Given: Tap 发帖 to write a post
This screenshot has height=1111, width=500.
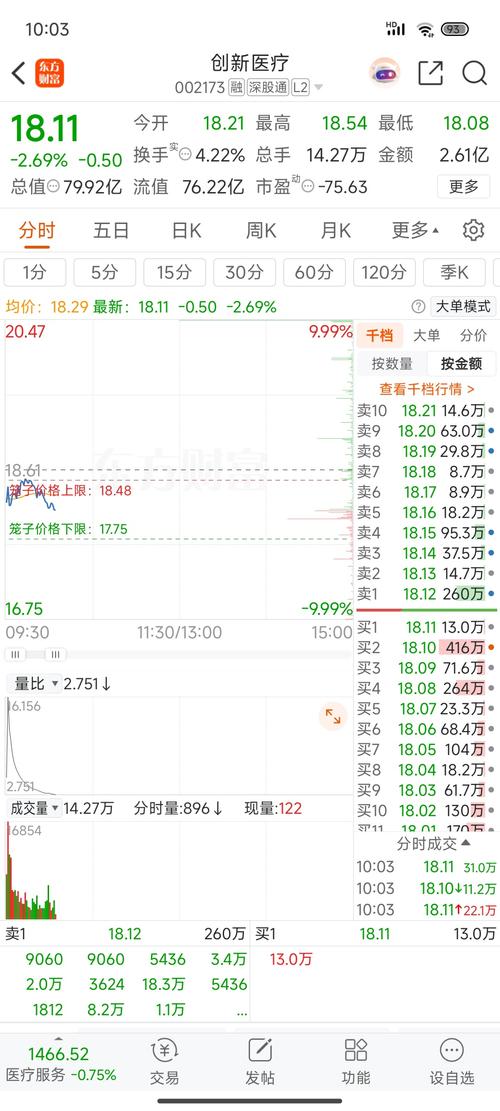Looking at the screenshot, I should click(x=260, y=1062).
